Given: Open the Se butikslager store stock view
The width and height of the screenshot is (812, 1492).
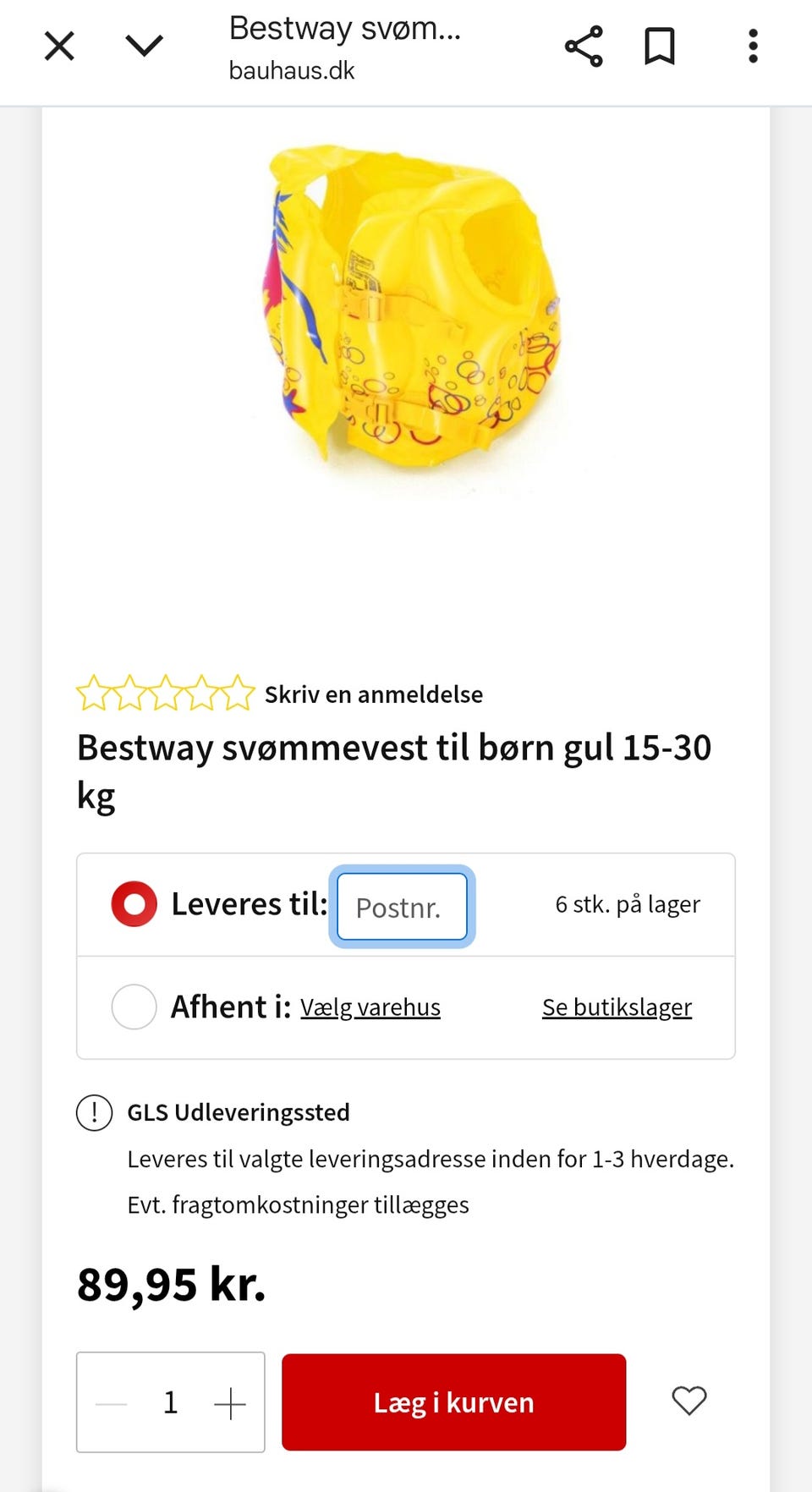Looking at the screenshot, I should pos(617,1007).
